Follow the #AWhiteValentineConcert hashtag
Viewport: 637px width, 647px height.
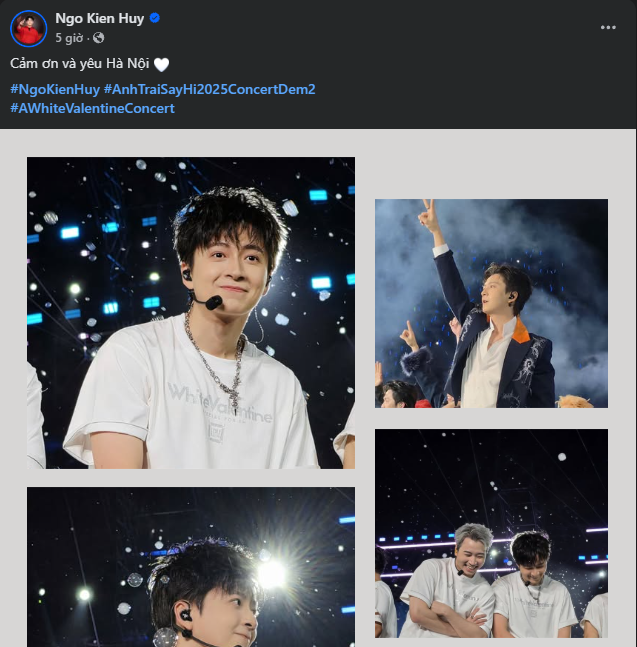point(92,108)
